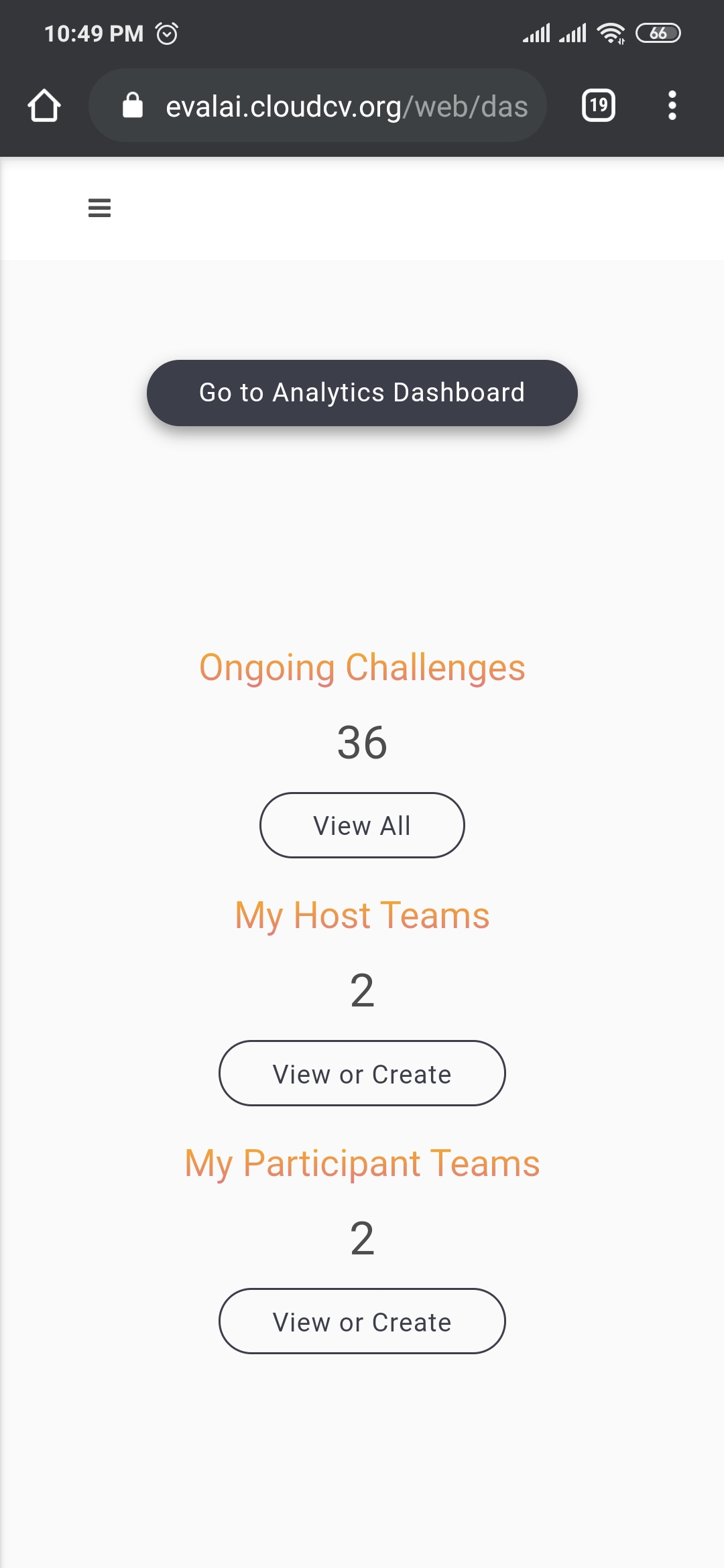Tap the Wi-Fi status icon

pyautogui.click(x=609, y=32)
